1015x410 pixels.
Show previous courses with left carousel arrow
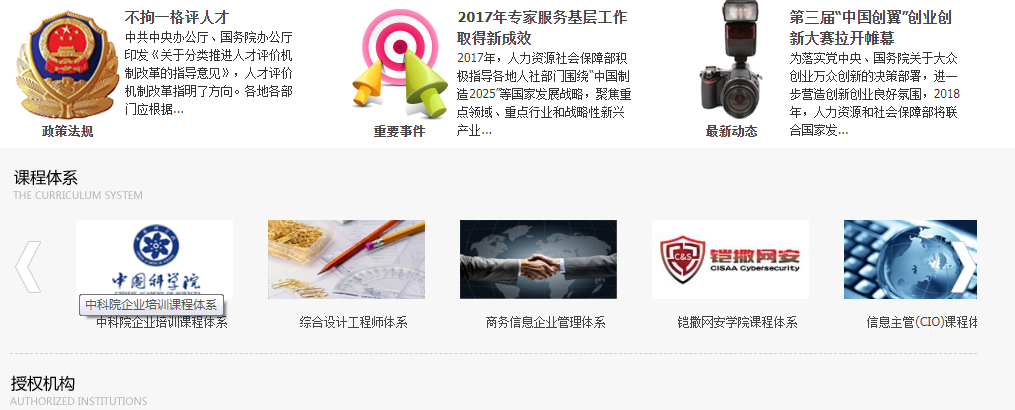click(28, 266)
